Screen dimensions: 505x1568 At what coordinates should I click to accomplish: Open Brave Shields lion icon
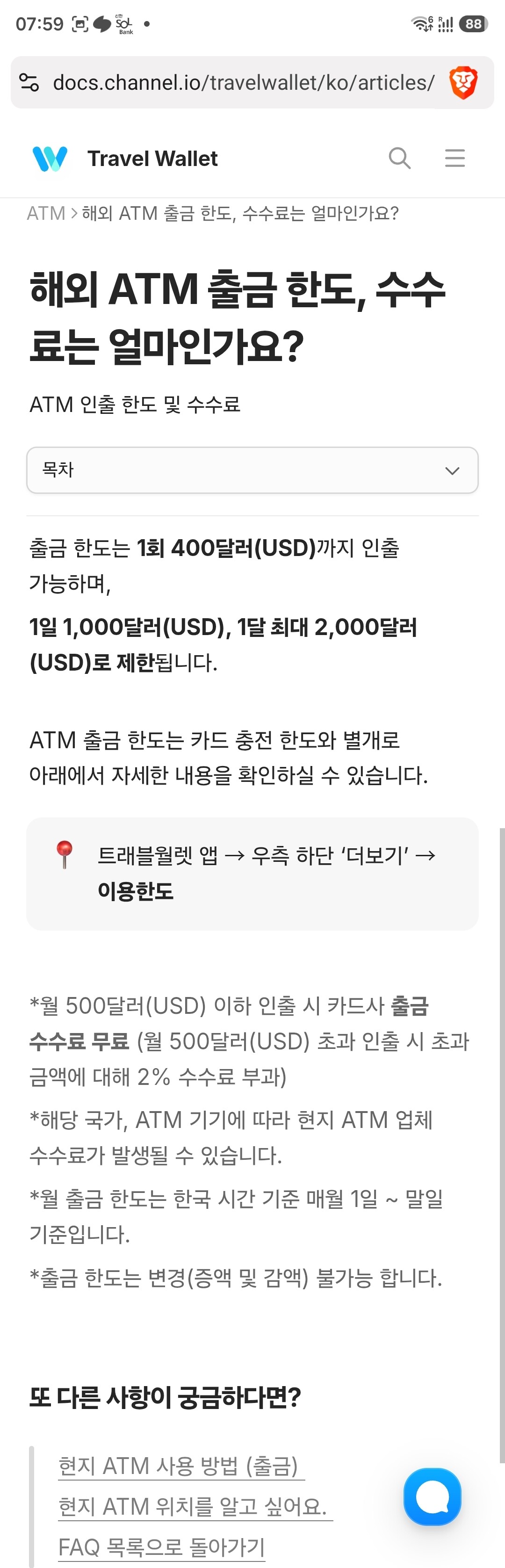tap(463, 83)
